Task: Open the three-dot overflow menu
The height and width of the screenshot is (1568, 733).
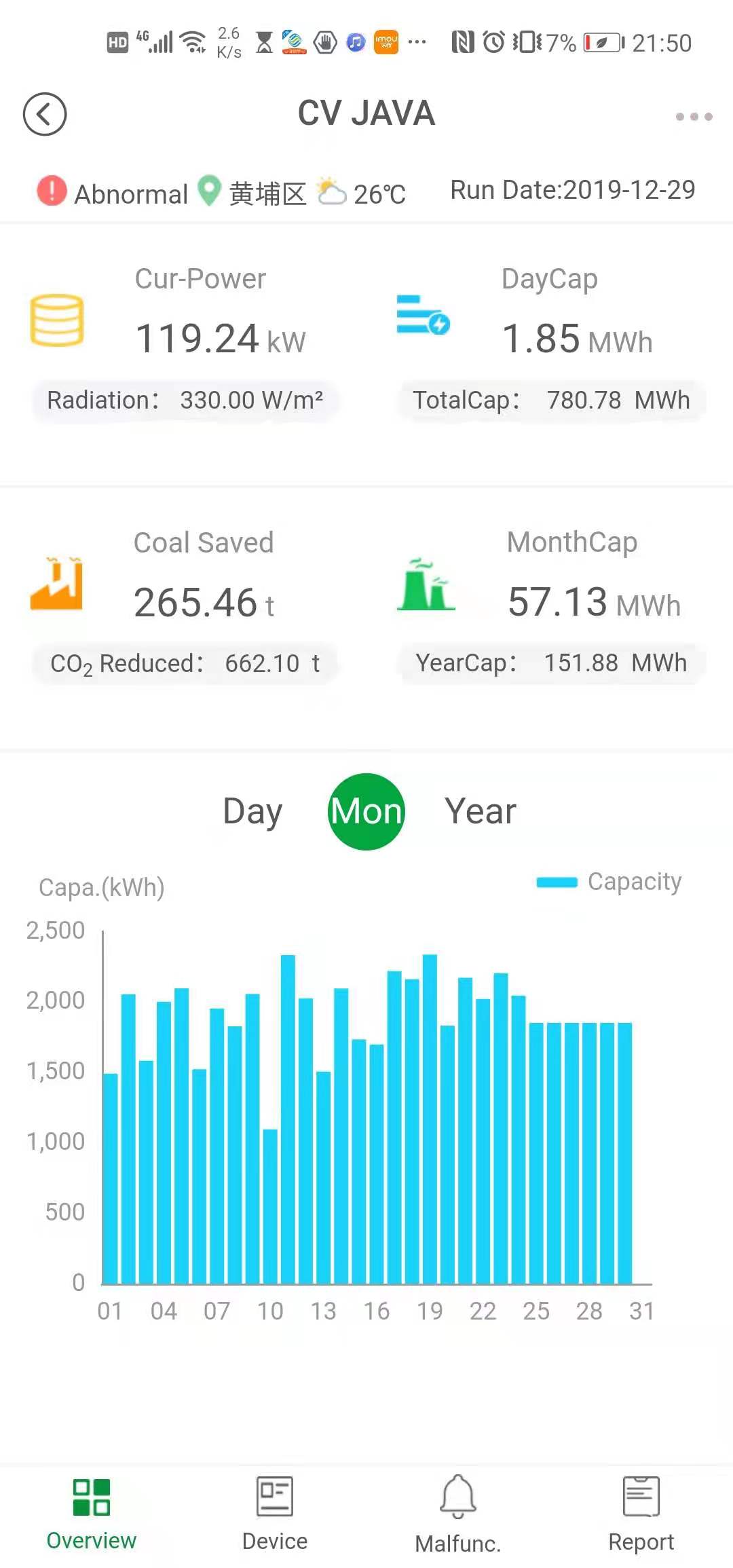Action: coord(694,117)
